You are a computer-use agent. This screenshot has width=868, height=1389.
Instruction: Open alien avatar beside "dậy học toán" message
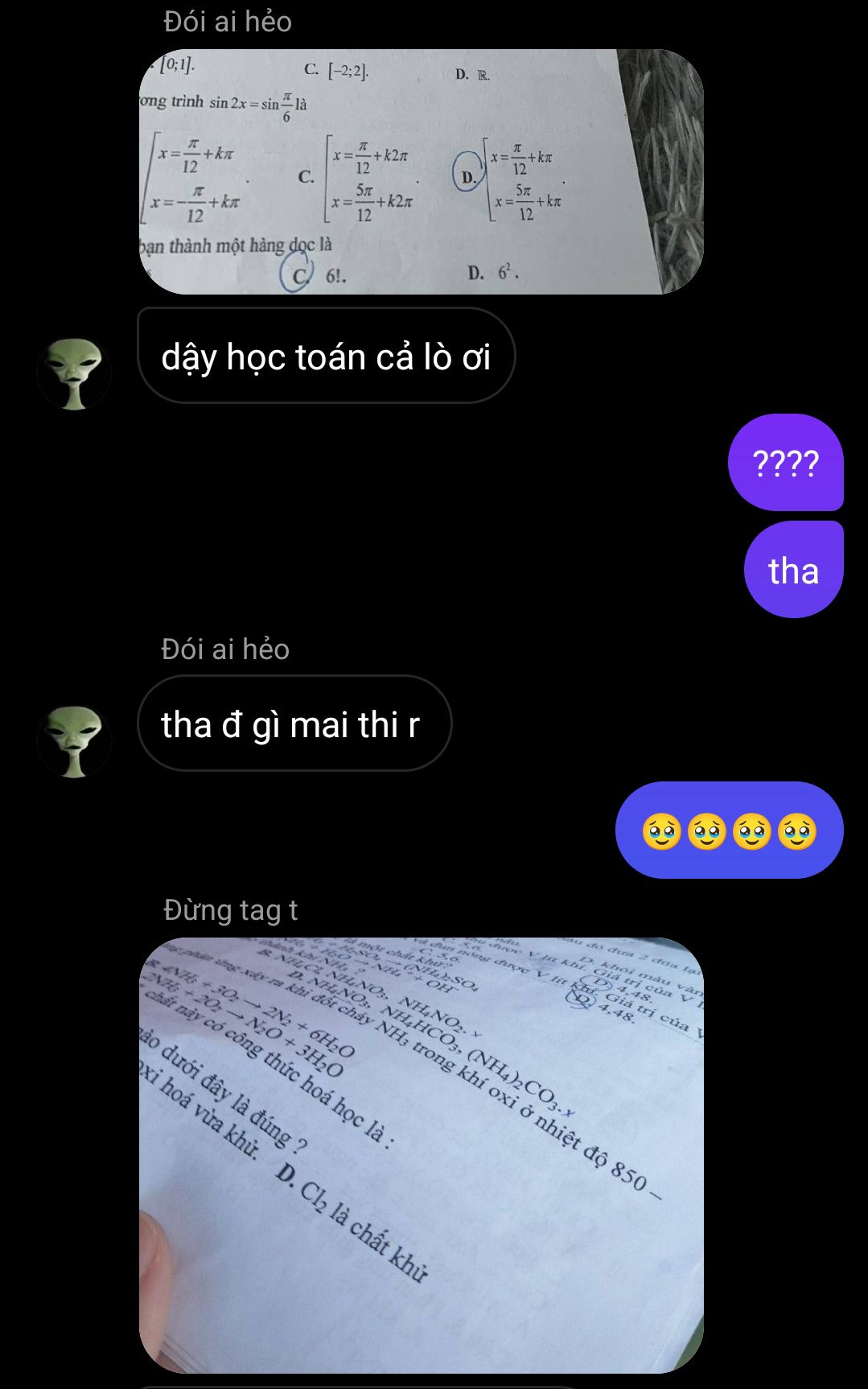[74, 373]
